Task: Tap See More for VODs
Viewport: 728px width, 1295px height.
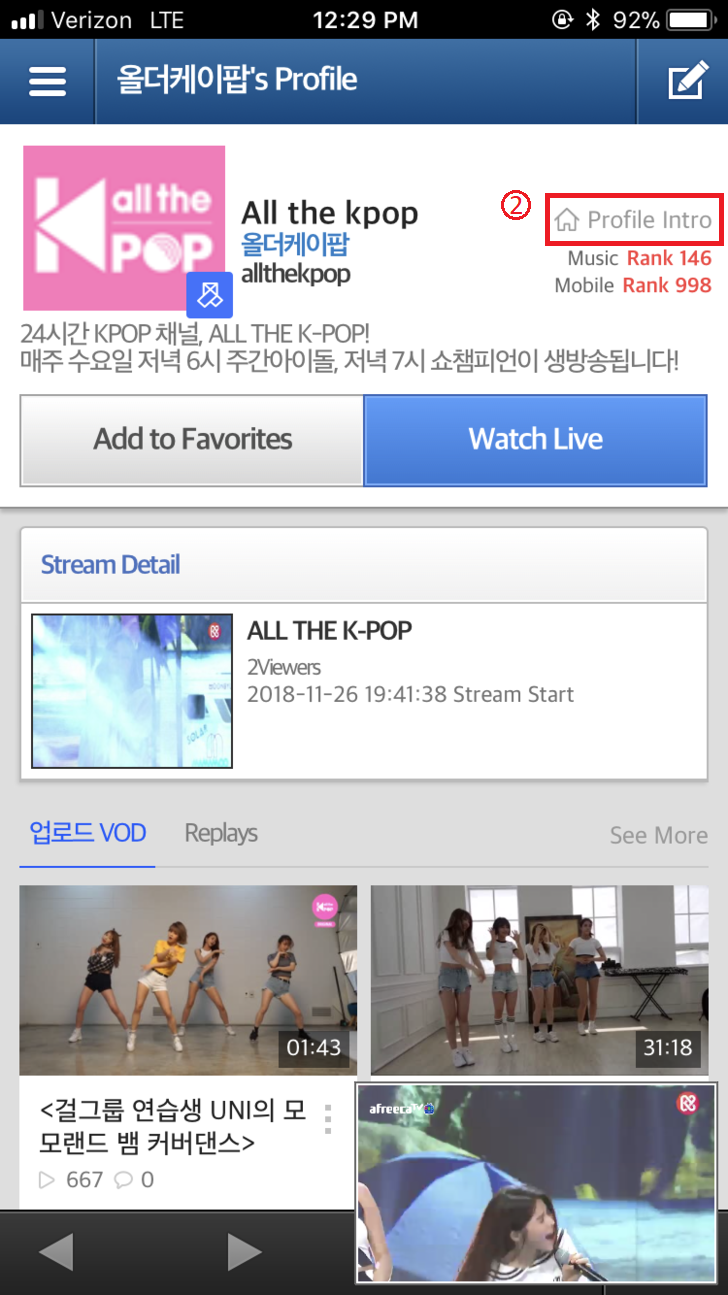Action: [x=658, y=835]
